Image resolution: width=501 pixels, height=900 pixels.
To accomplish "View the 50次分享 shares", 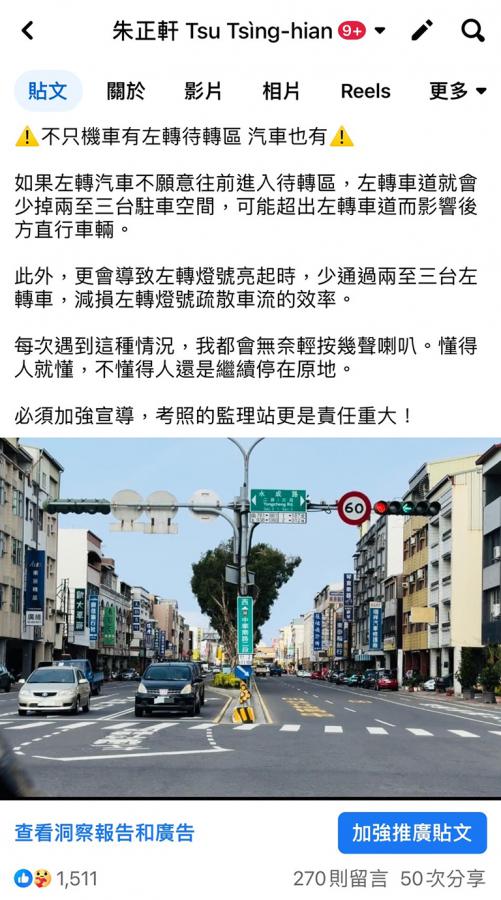I will (x=442, y=878).
